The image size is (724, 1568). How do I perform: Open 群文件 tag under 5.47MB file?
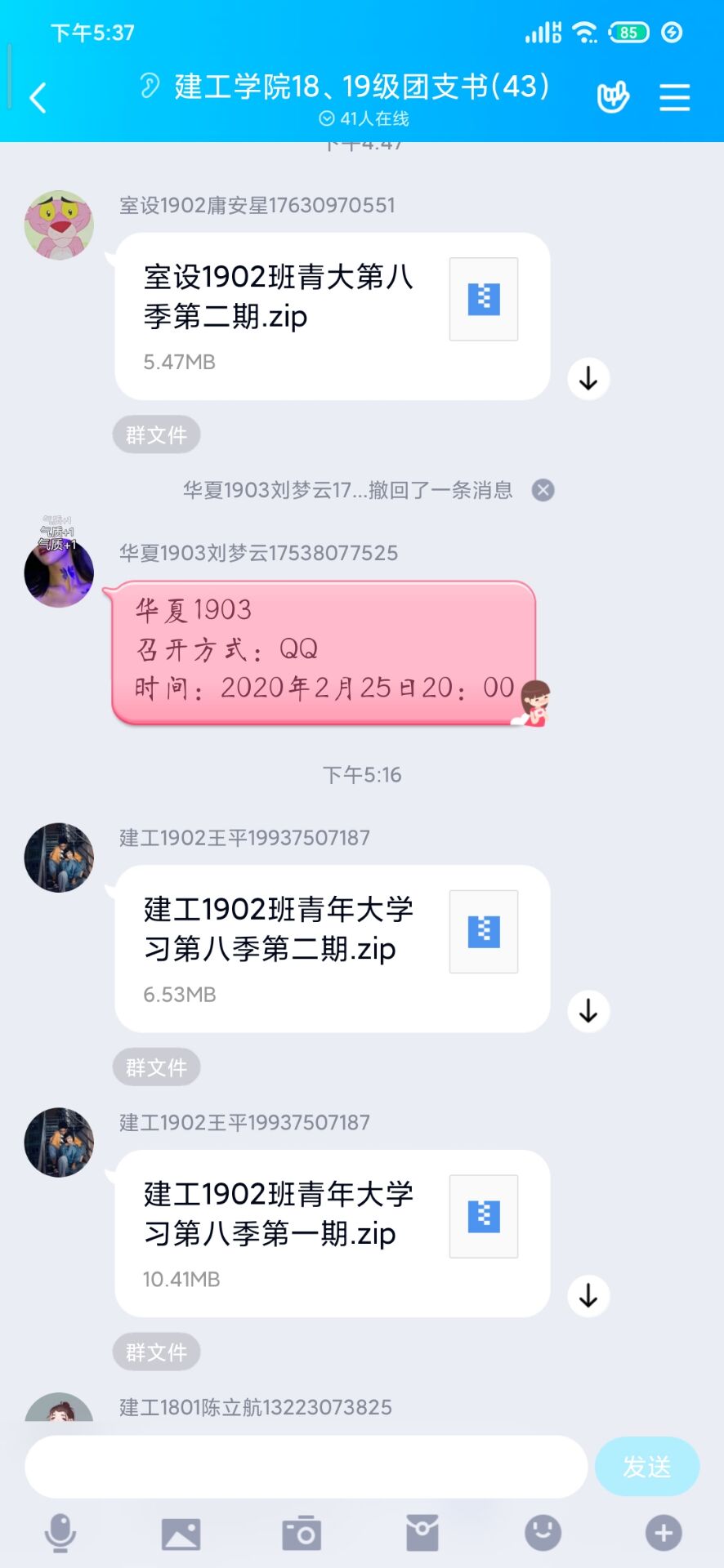pos(156,435)
